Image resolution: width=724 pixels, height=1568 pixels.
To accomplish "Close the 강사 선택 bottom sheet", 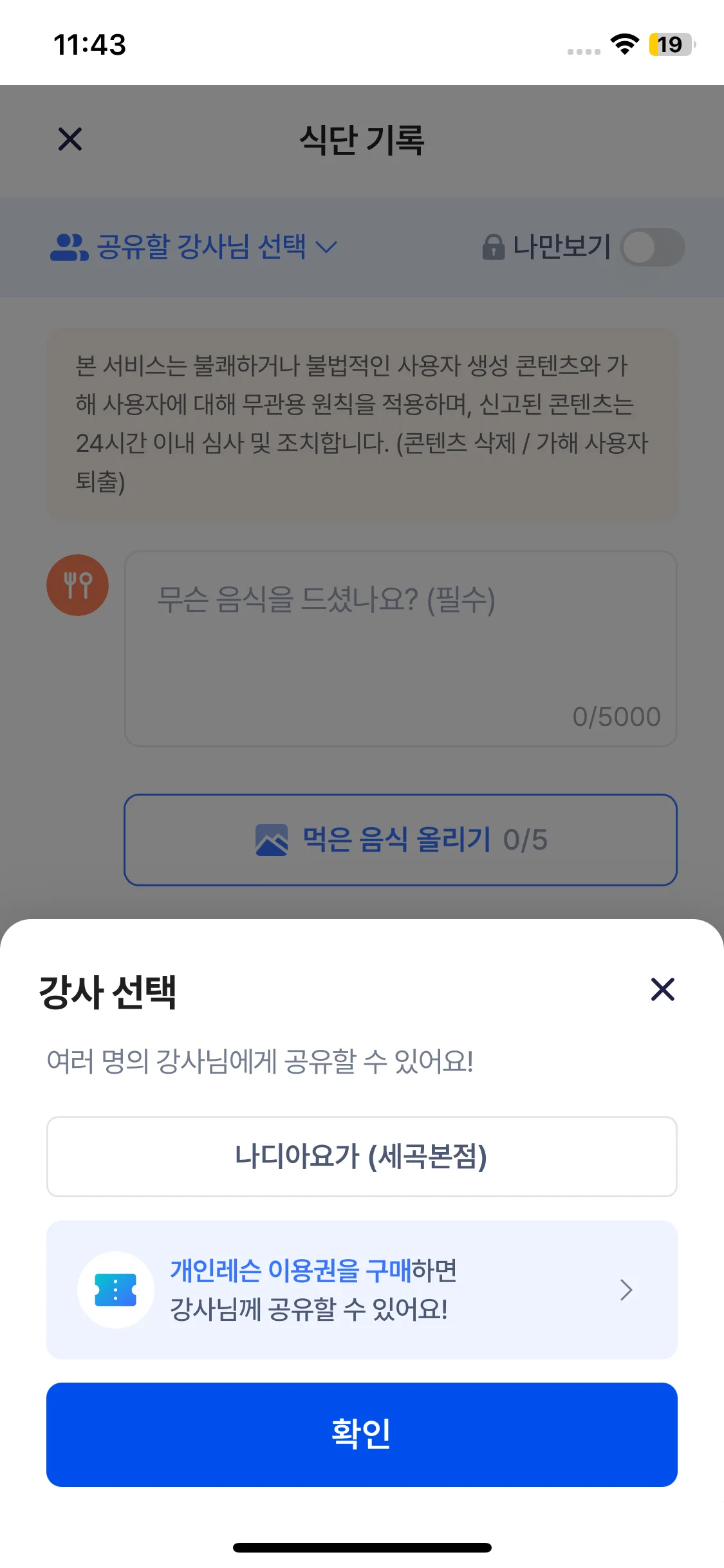I will click(x=662, y=989).
